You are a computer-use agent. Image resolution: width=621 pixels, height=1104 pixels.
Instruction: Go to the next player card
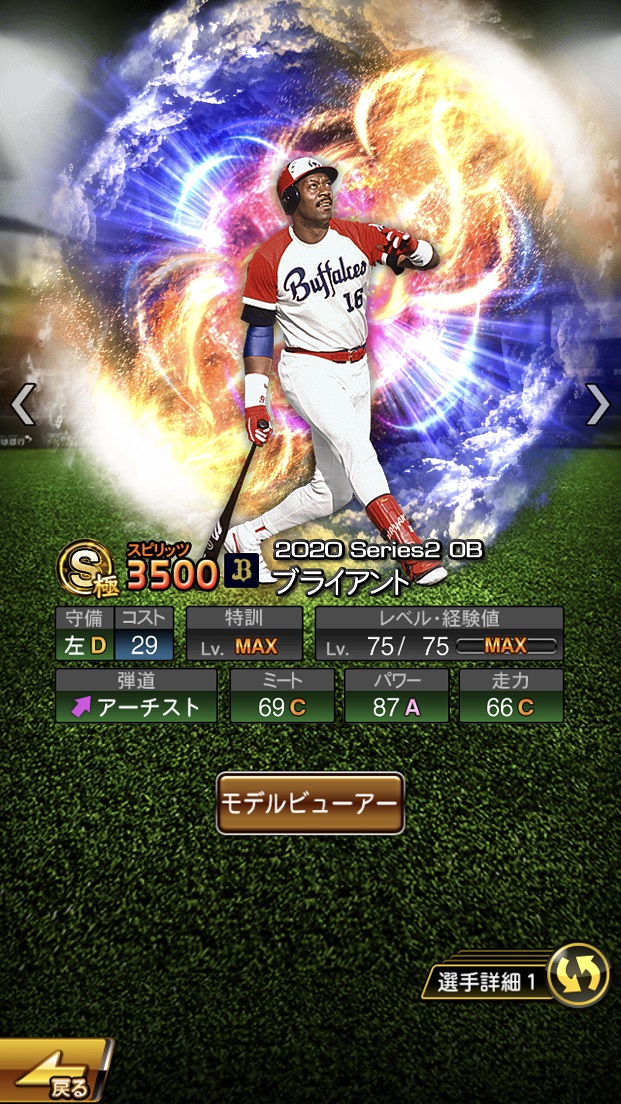tap(597, 404)
